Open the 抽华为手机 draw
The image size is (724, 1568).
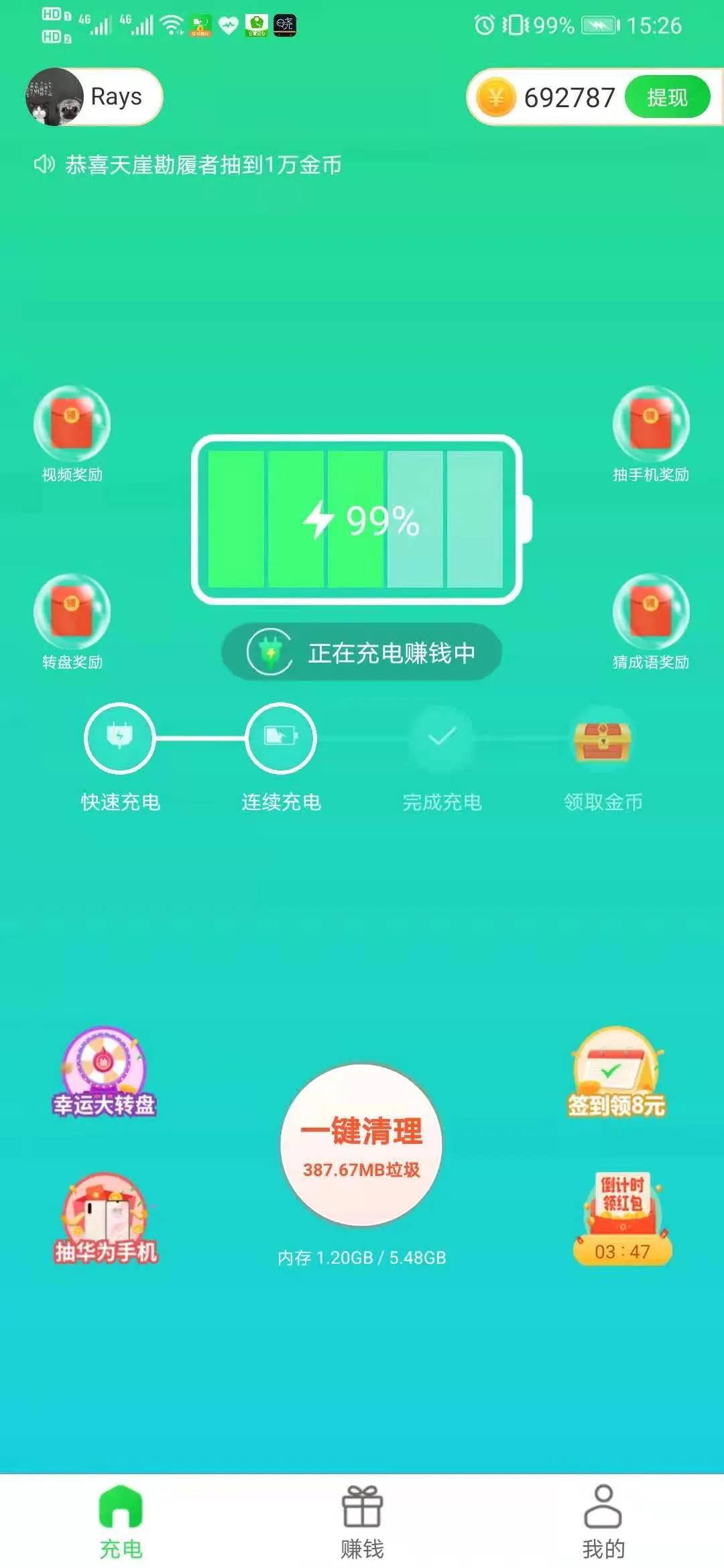[x=105, y=1218]
